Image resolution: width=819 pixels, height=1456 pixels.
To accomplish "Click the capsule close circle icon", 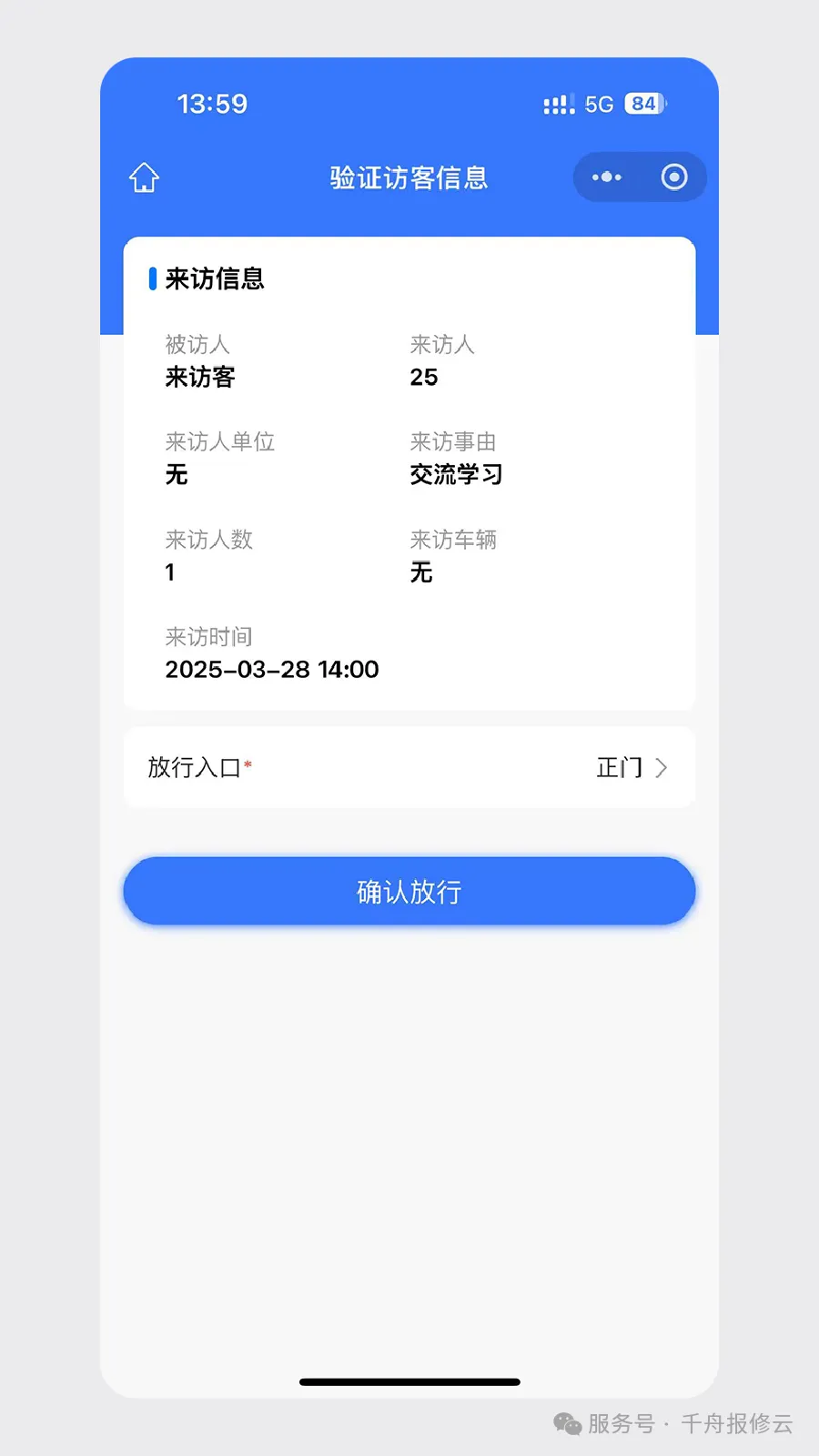I will tap(673, 177).
